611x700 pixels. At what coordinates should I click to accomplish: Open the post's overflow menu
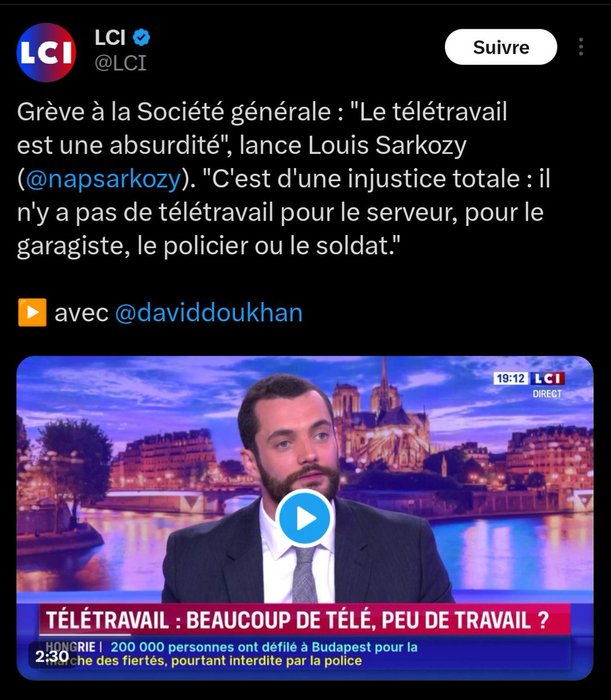[582, 47]
